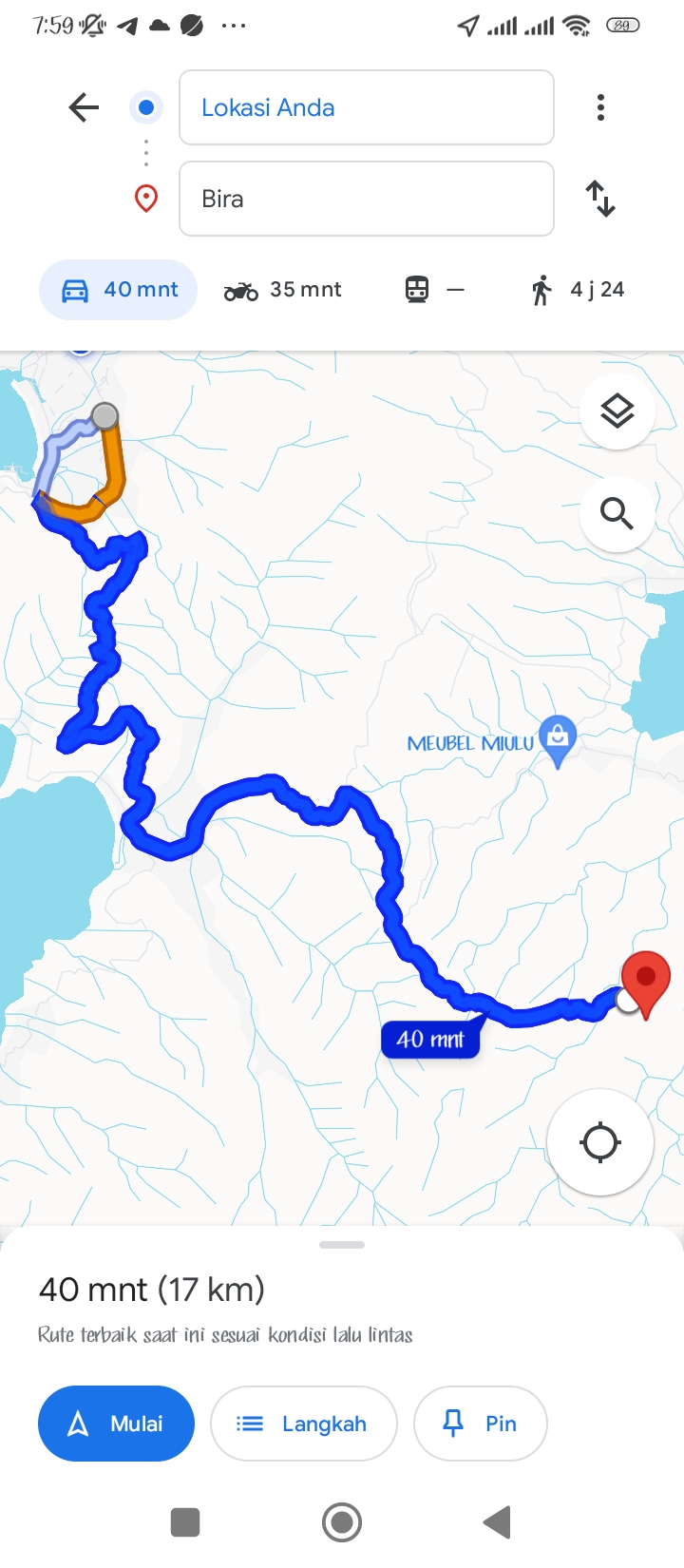Start navigation with Mulai
Viewport: 684px width, 1568px height.
(116, 1424)
